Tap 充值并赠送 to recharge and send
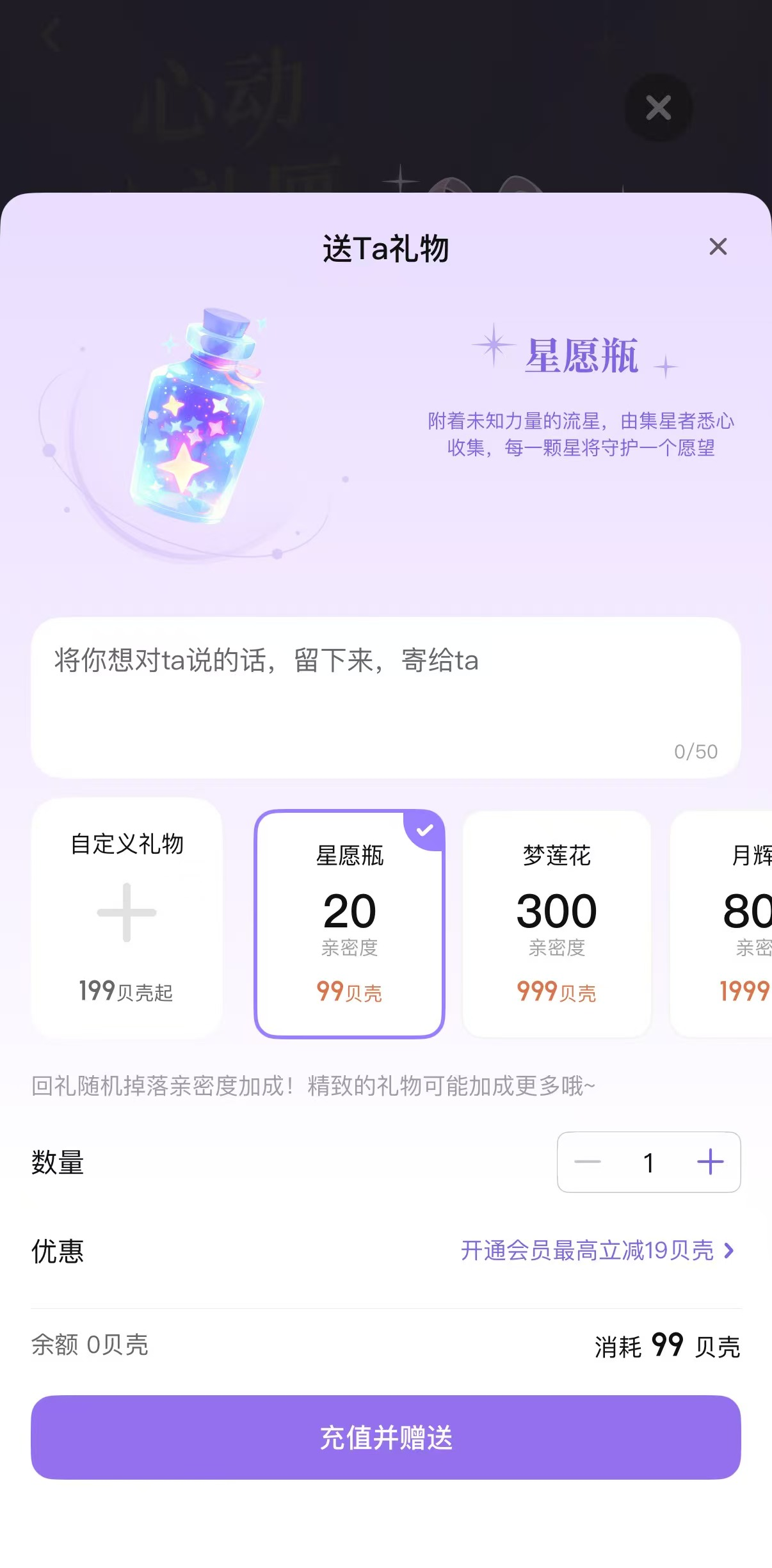The image size is (772, 1568). pos(385,1437)
